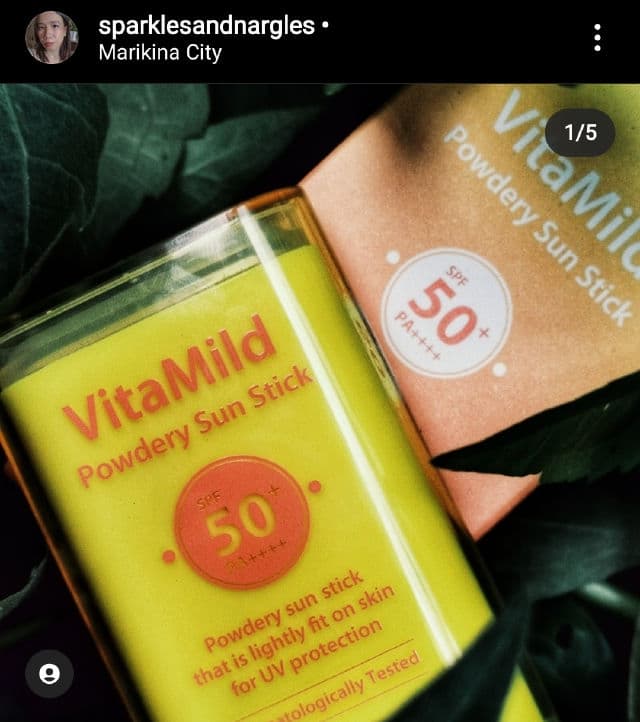Image resolution: width=640 pixels, height=722 pixels.
Task: Open the post overflow menu
Action: coord(597,39)
